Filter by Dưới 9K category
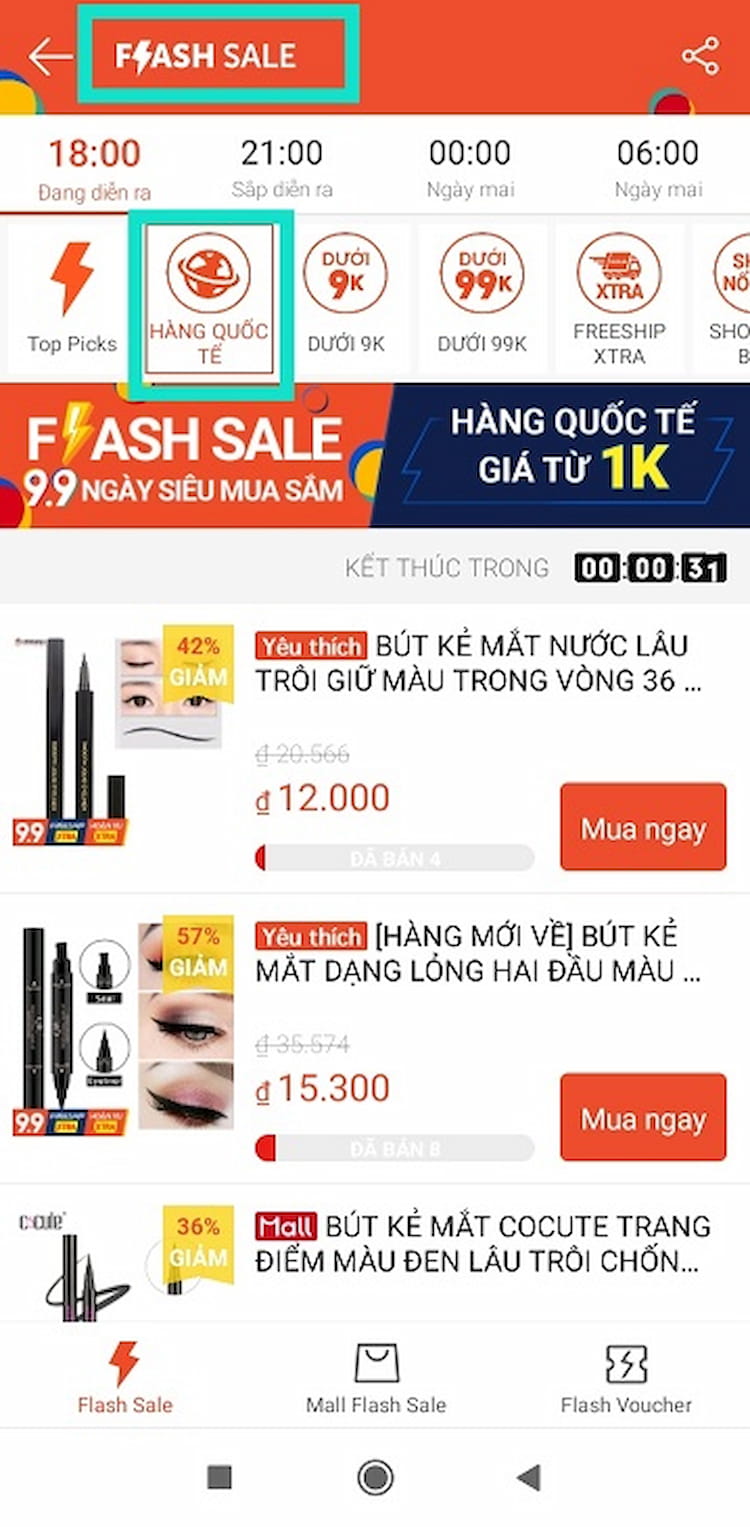 [346, 298]
